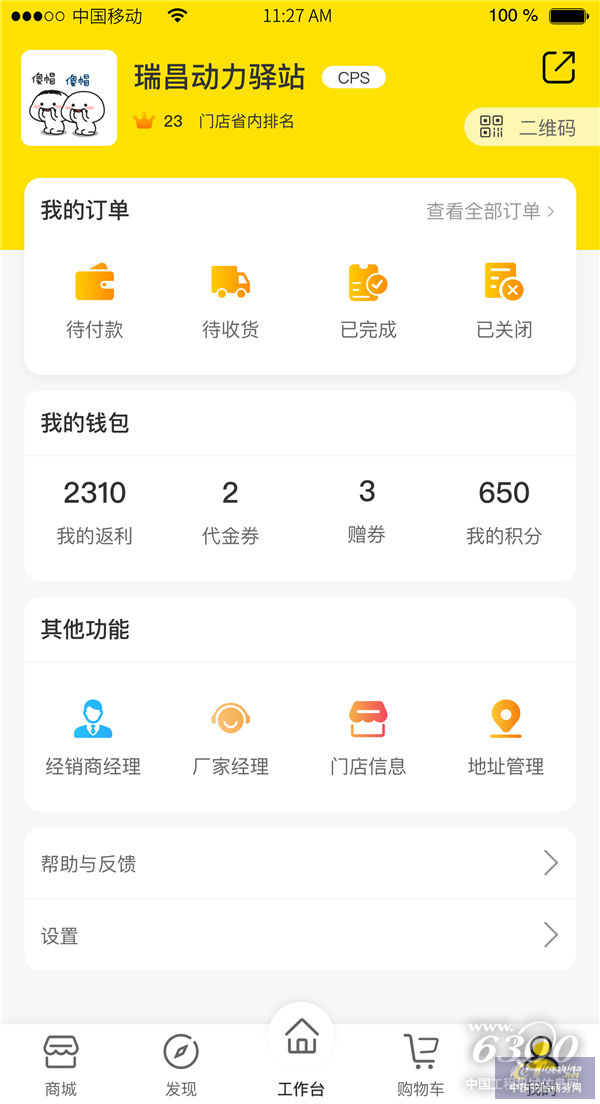Open 待收货 orders
This screenshot has height=1104, width=600.
231,300
